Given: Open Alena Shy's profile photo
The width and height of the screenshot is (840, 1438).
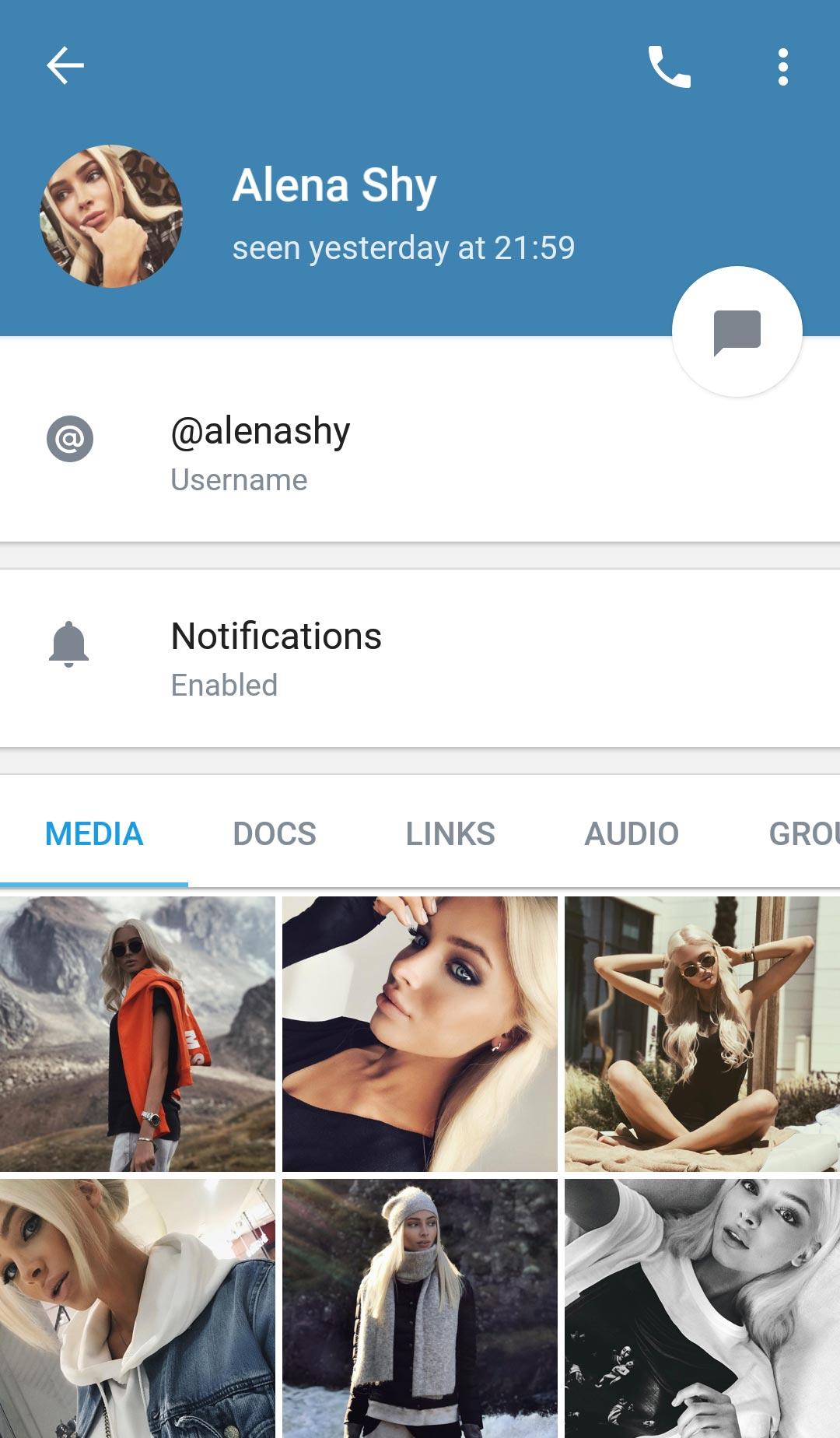Looking at the screenshot, I should pyautogui.click(x=111, y=216).
